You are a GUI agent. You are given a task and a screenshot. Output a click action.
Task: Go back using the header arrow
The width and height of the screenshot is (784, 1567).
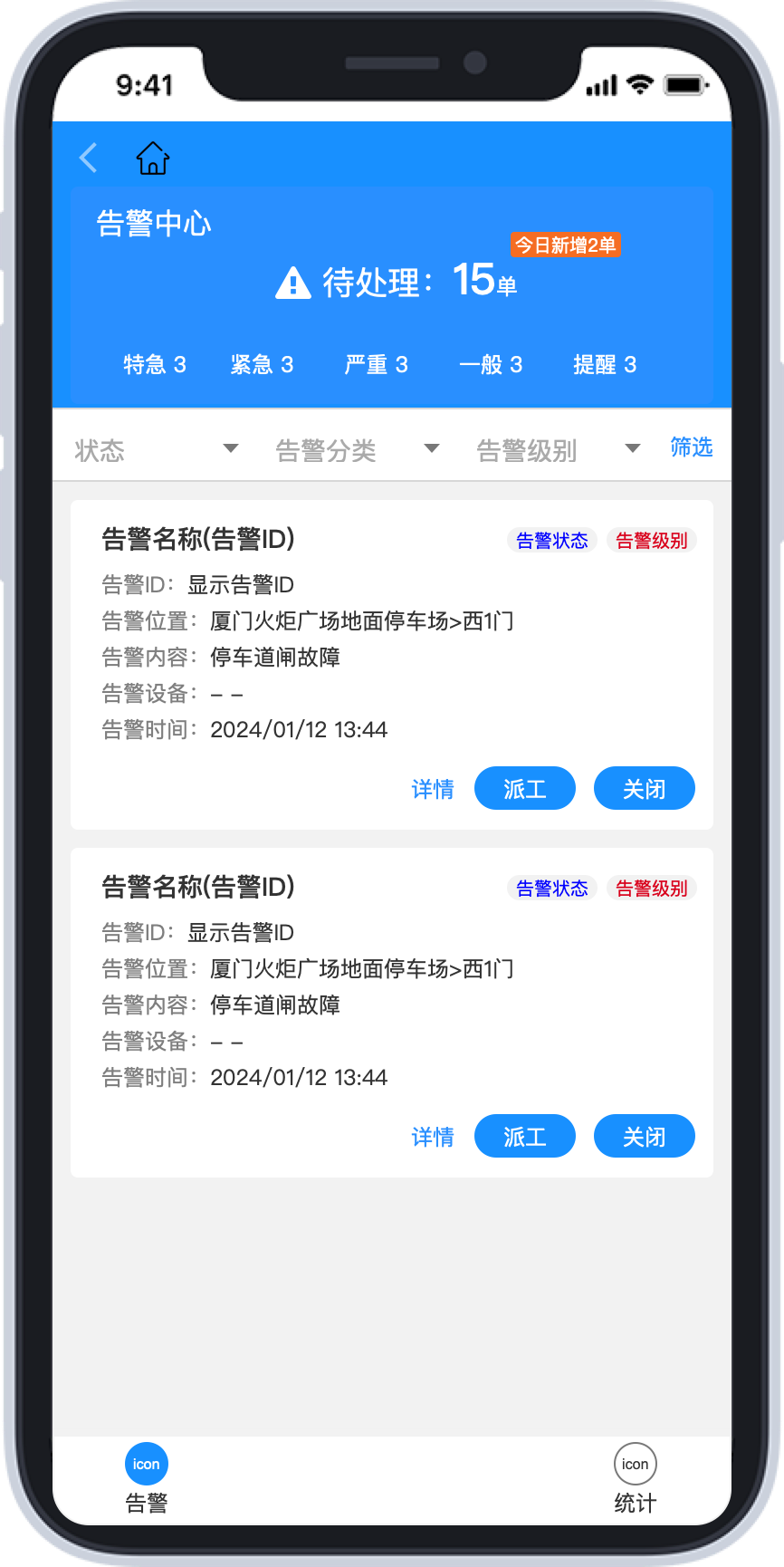89,158
